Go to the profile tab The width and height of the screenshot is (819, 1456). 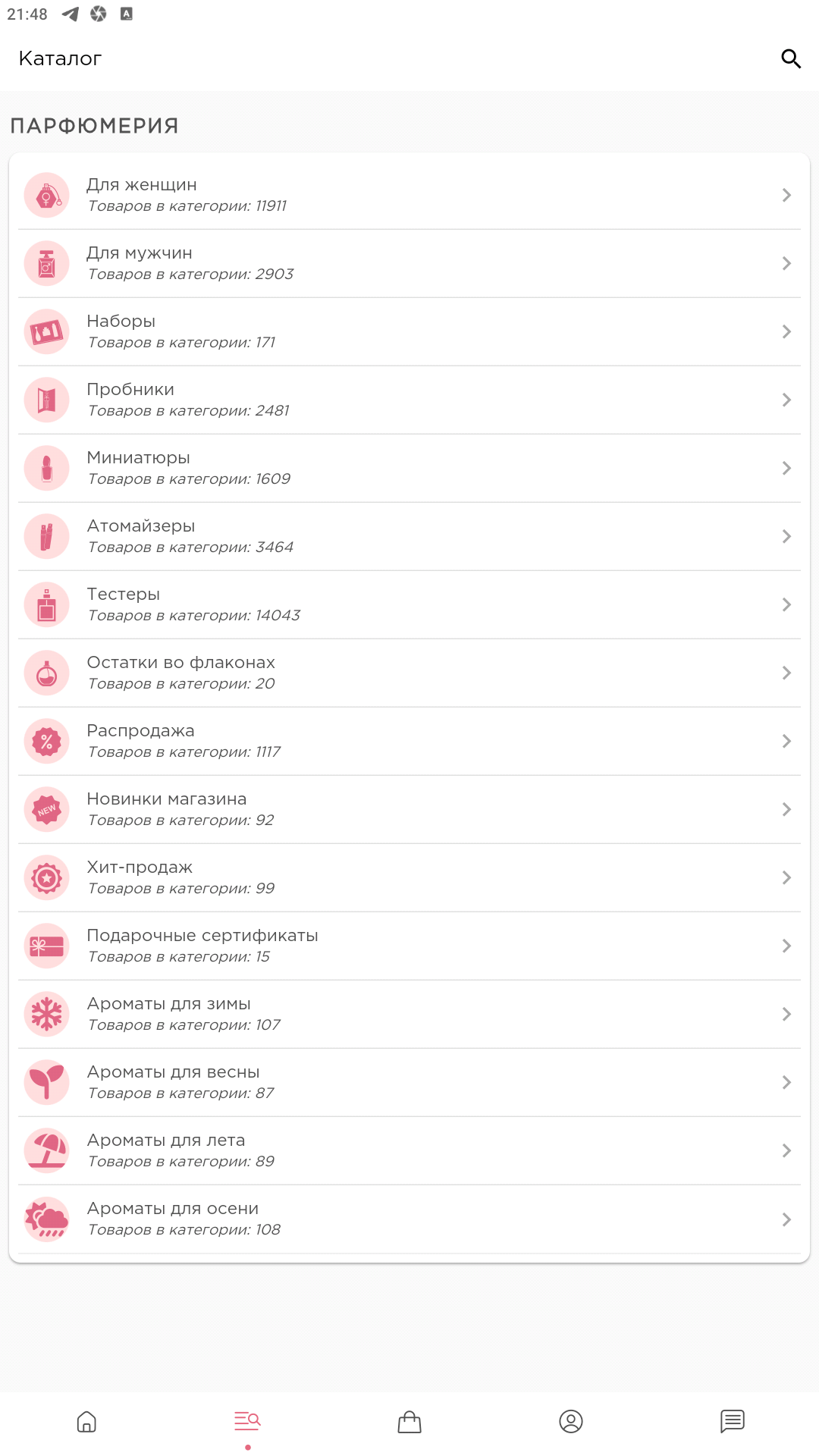(571, 1421)
